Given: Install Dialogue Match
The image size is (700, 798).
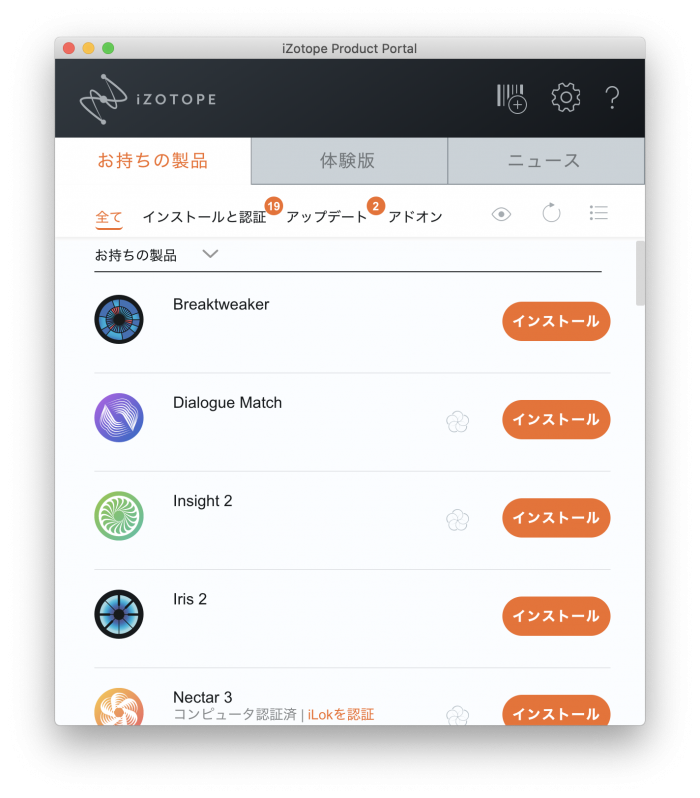Looking at the screenshot, I should point(556,419).
